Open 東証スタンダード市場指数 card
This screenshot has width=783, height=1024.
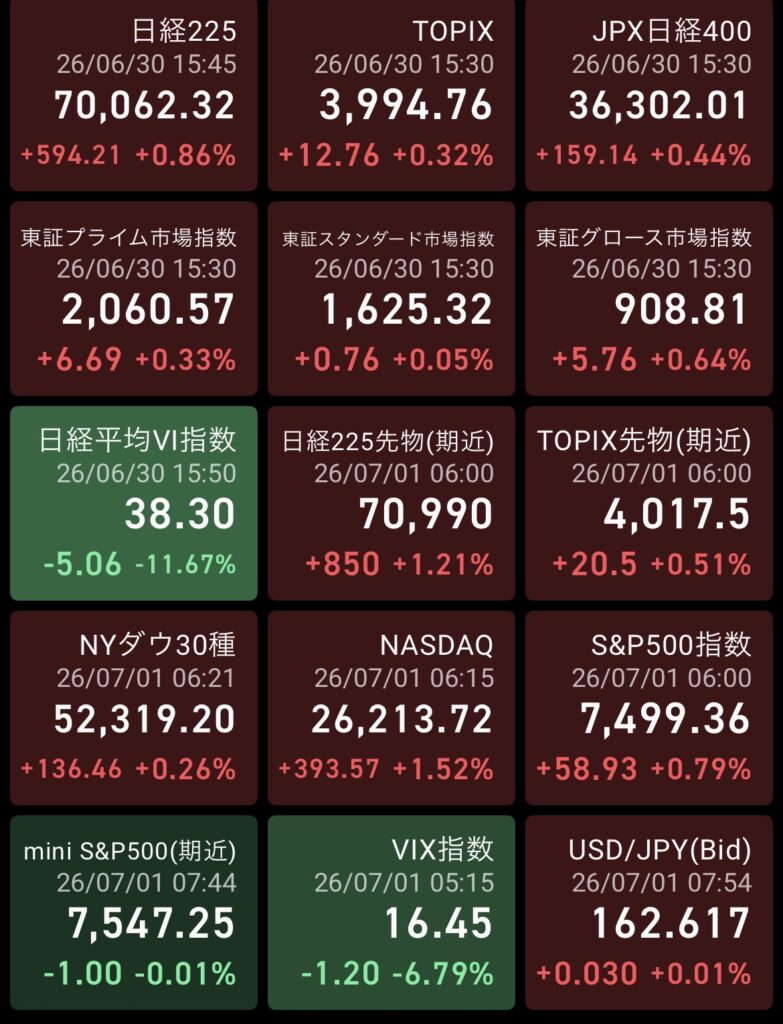391,298
